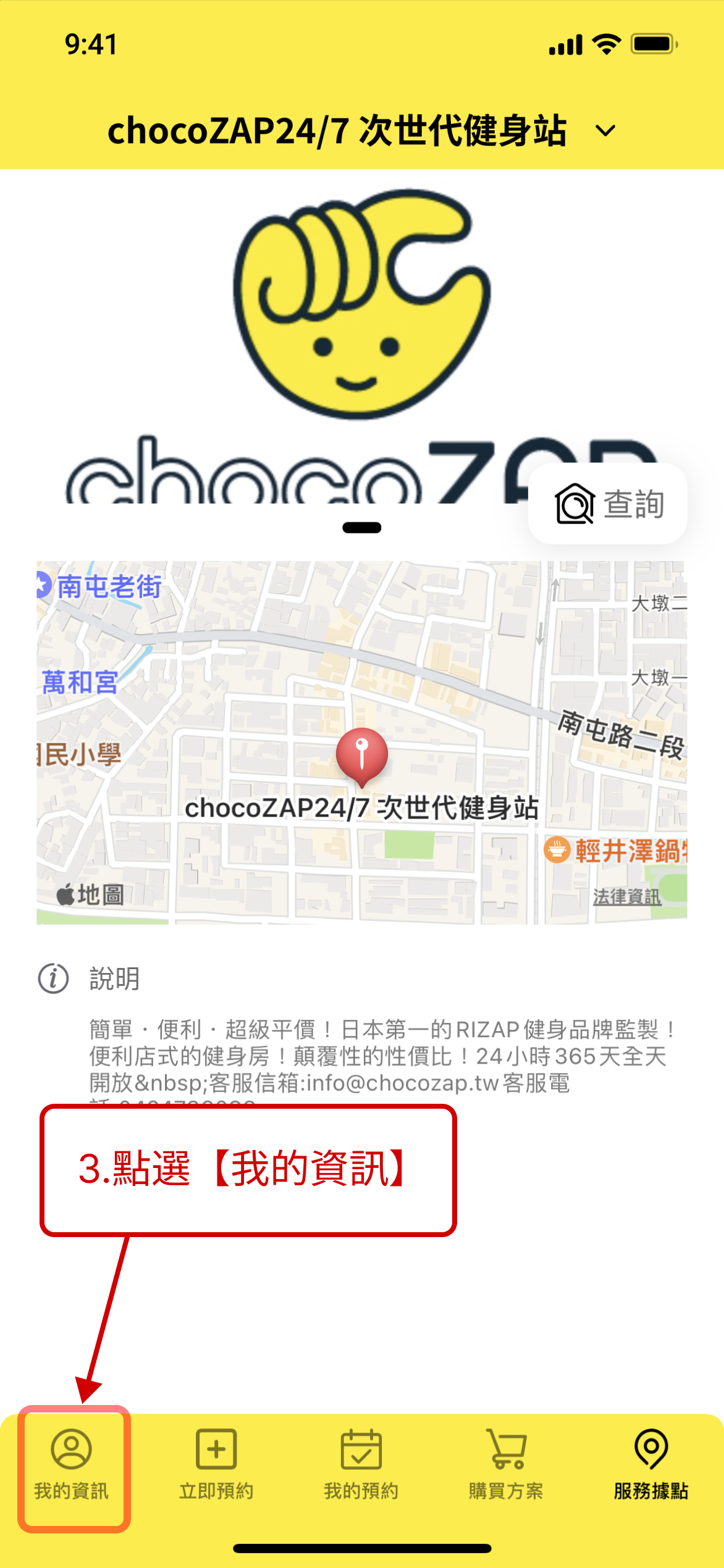Image resolution: width=724 pixels, height=1568 pixels.
Task: Go to the 我的預約 tab
Action: (x=361, y=1464)
